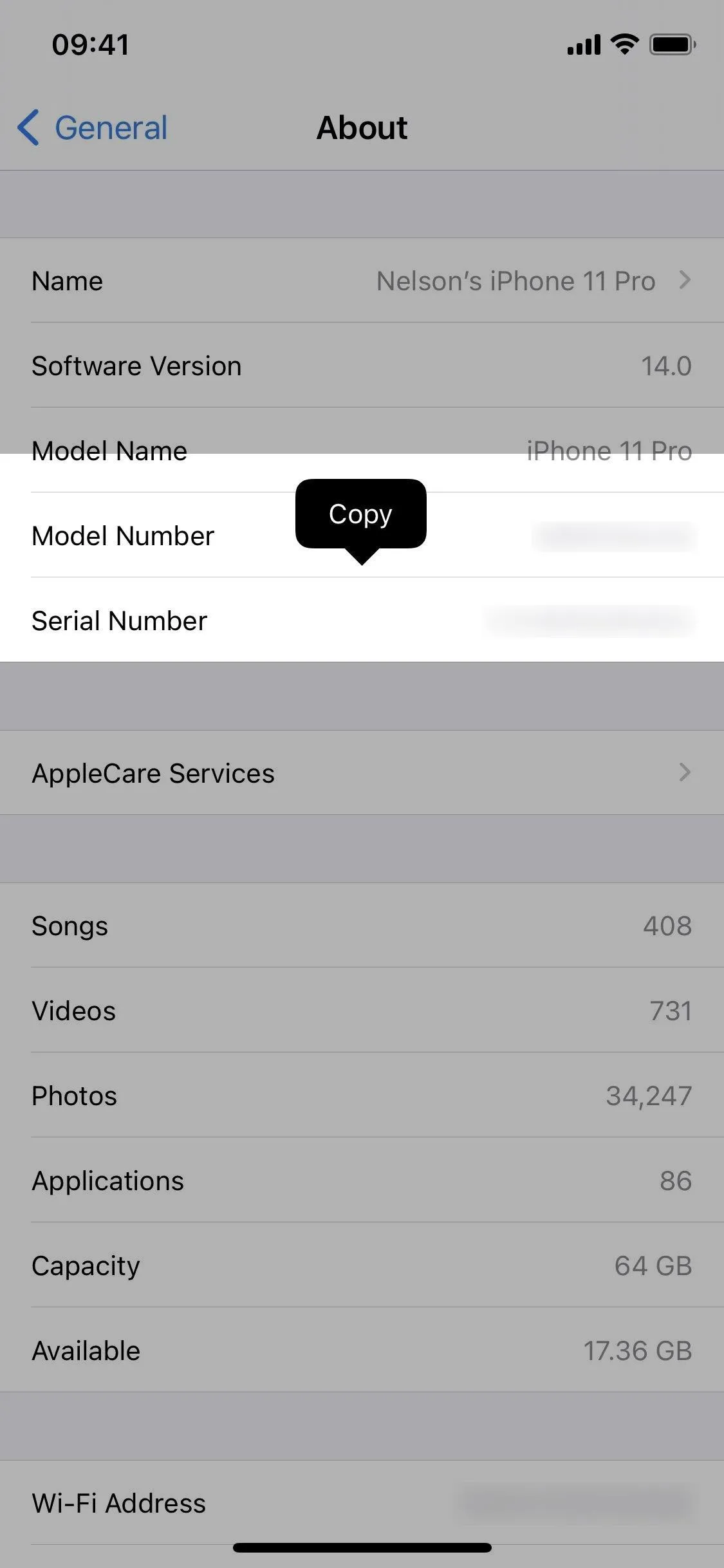The image size is (724, 1568).
Task: Go back to General settings
Action: (92, 127)
